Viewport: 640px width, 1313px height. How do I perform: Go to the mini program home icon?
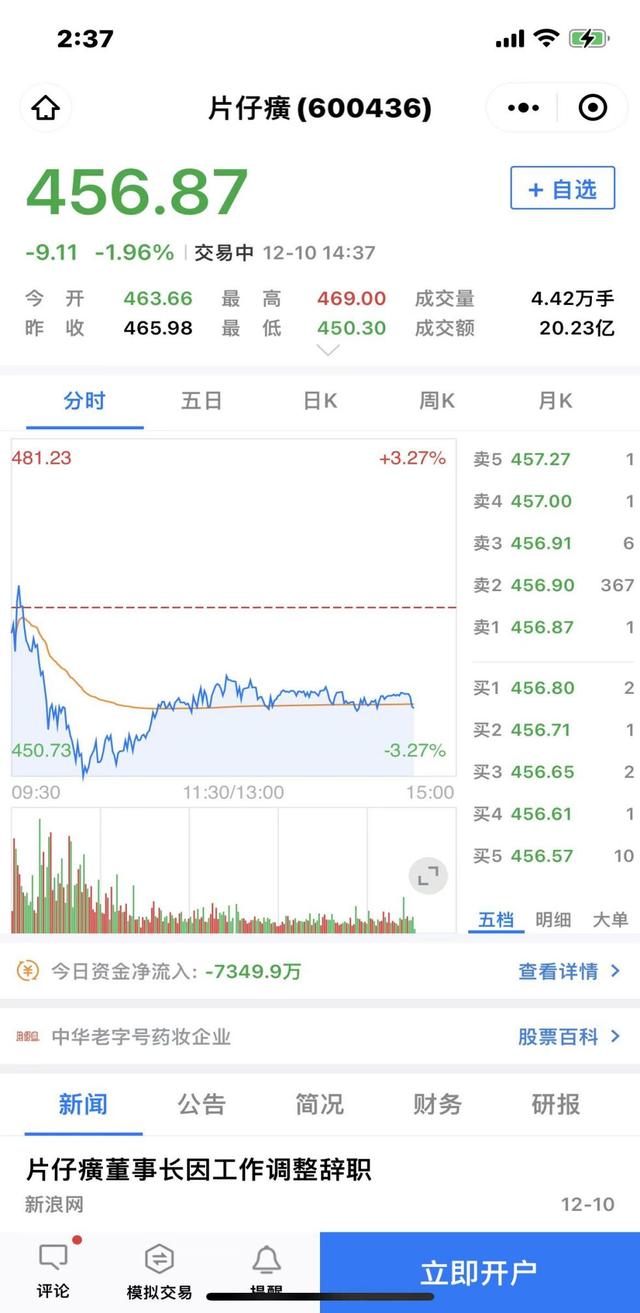46,108
